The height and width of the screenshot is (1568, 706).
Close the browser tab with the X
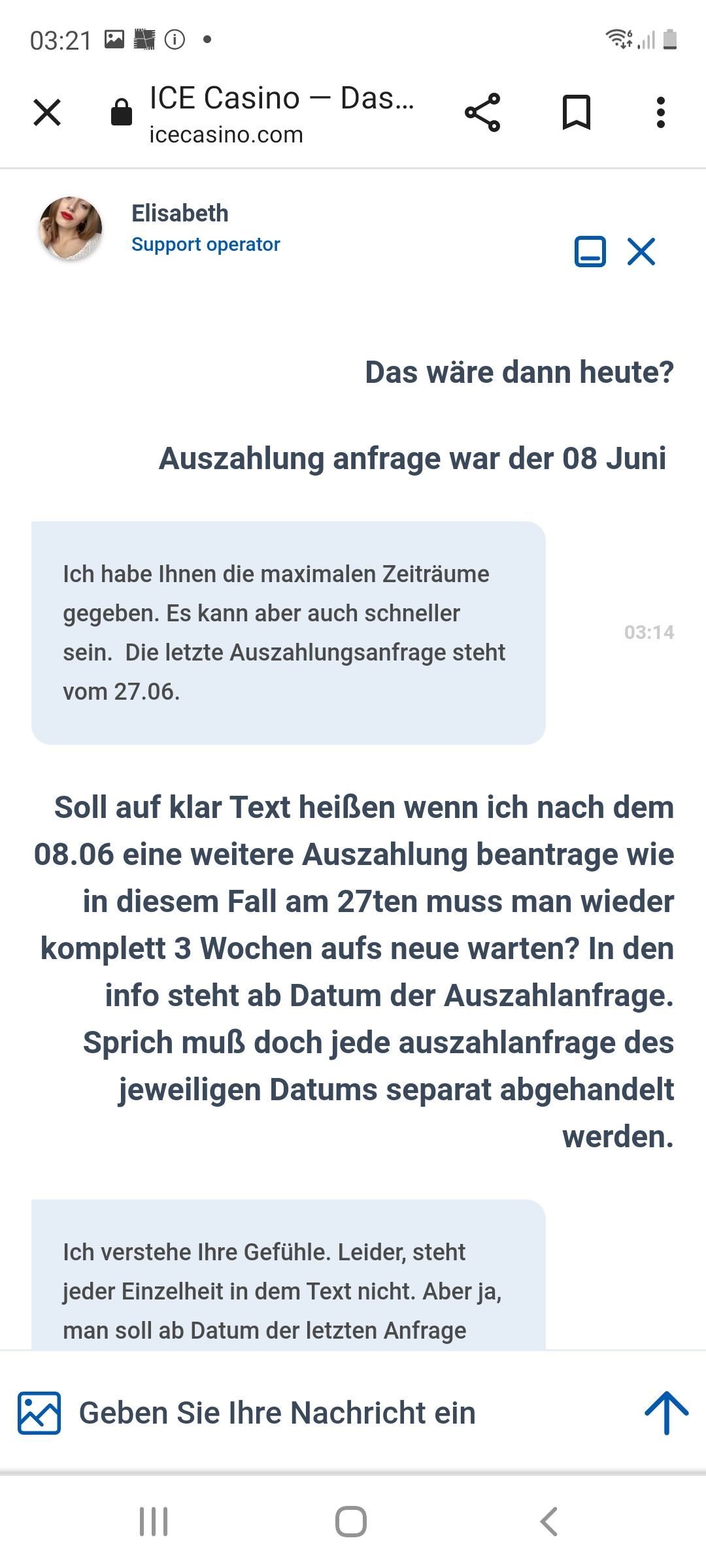coord(47,112)
